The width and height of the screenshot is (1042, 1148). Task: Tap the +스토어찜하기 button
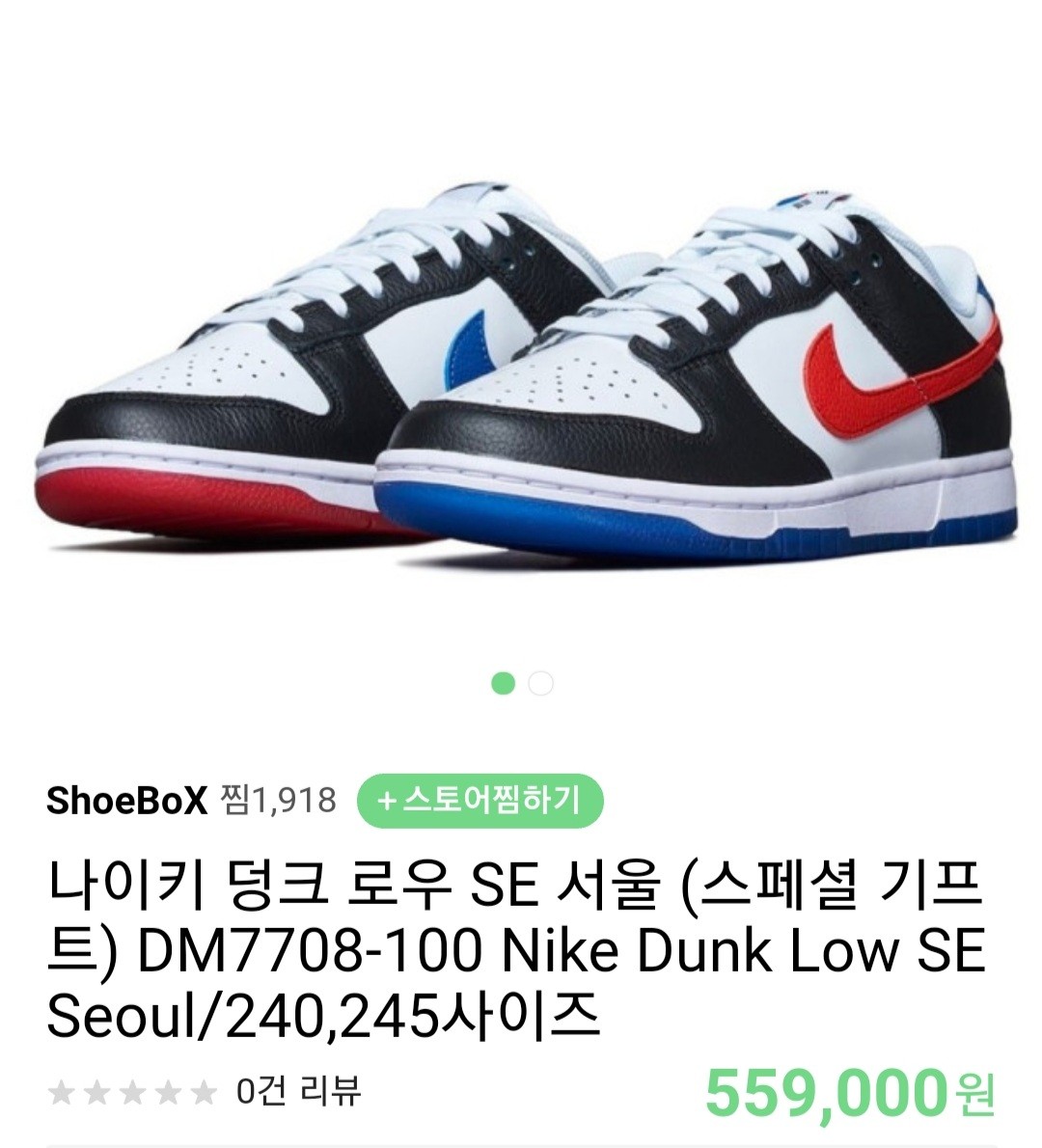480,801
